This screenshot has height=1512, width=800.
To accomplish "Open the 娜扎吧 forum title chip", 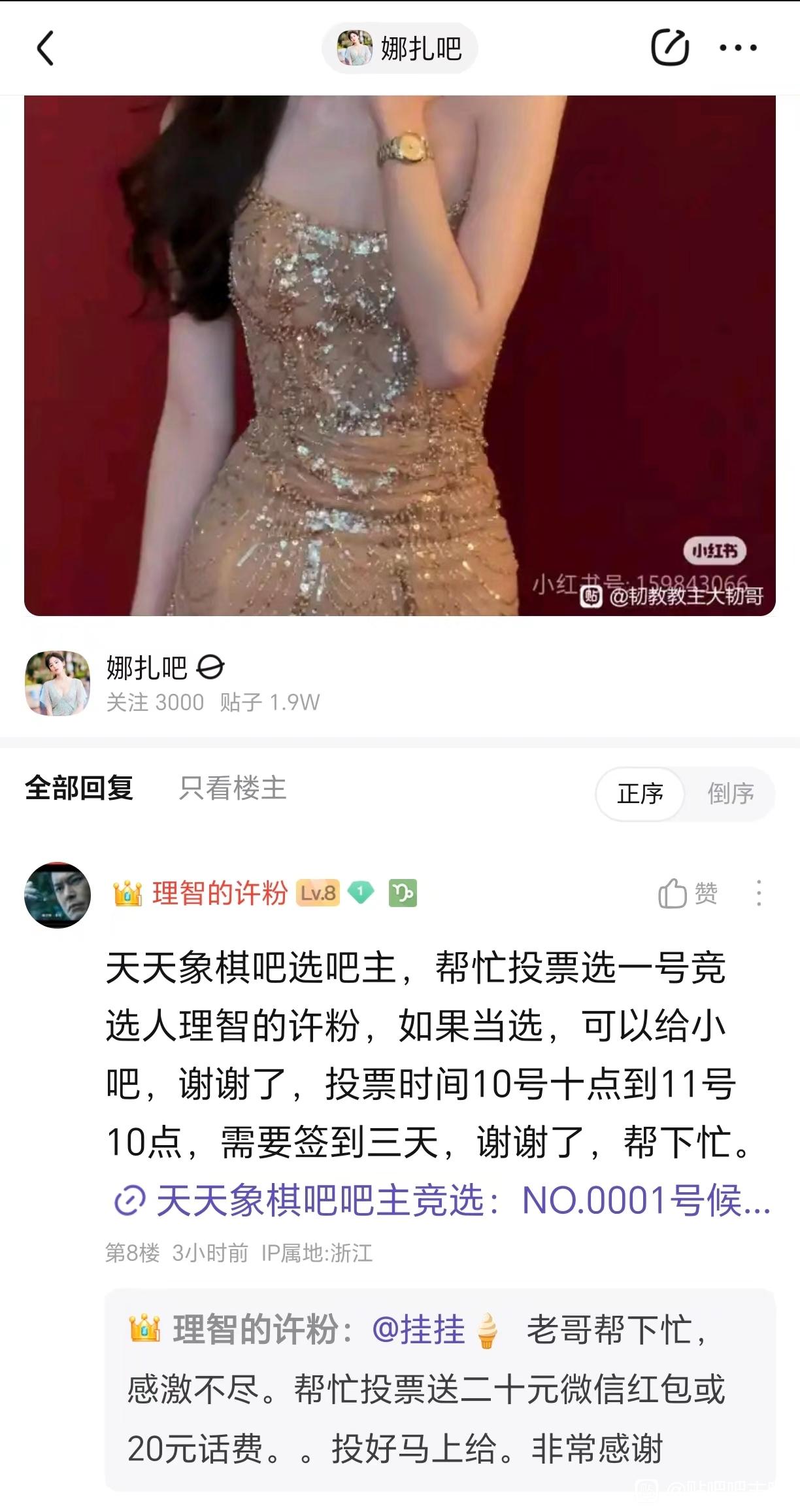I will point(400,48).
